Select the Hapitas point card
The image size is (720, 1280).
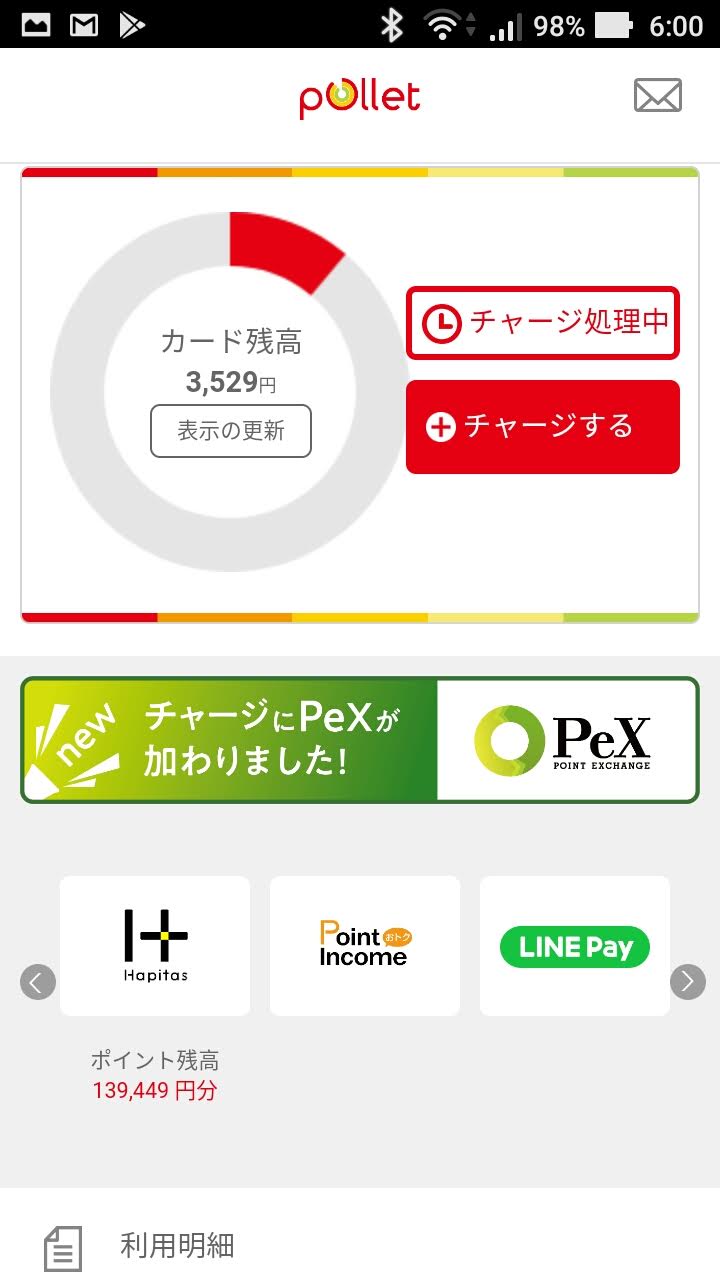pos(155,946)
